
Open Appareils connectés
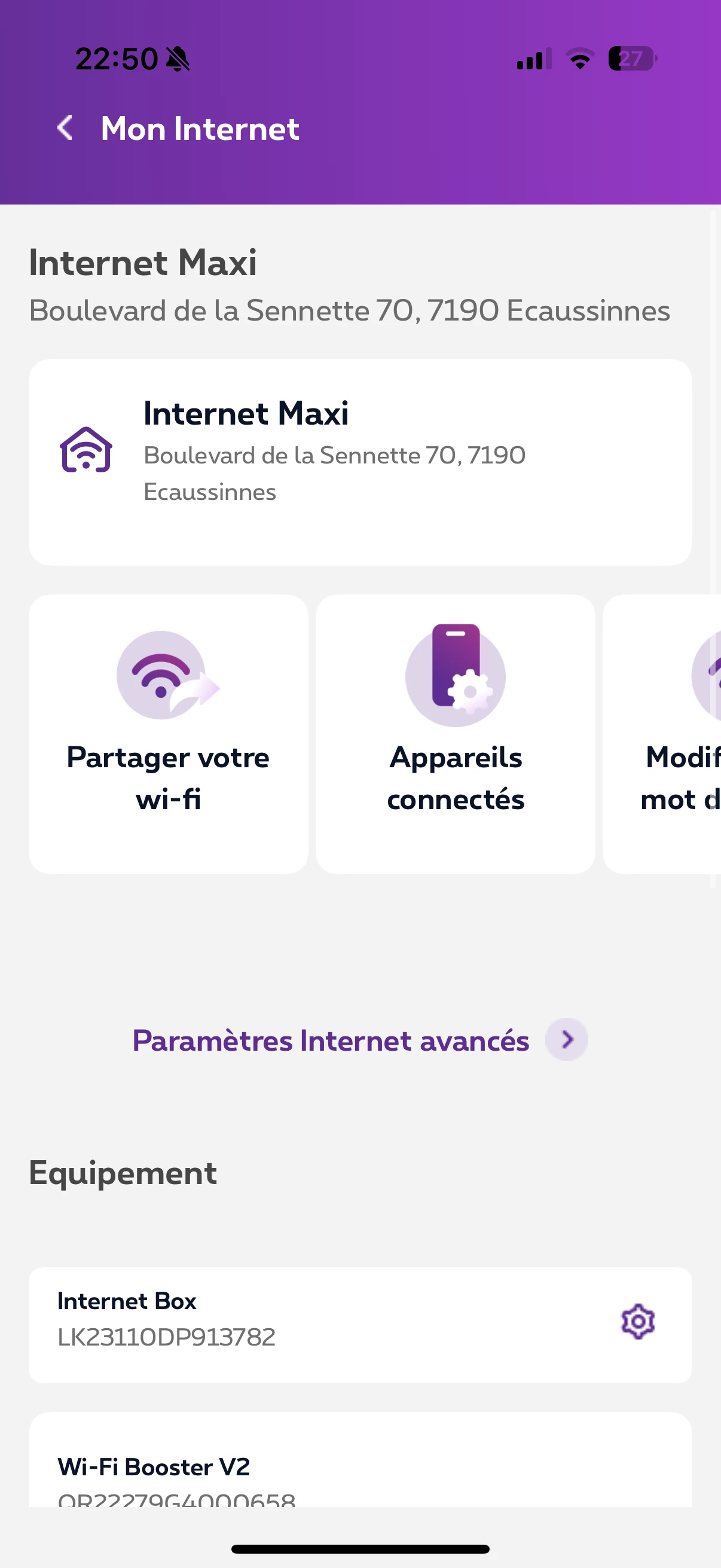455,734
